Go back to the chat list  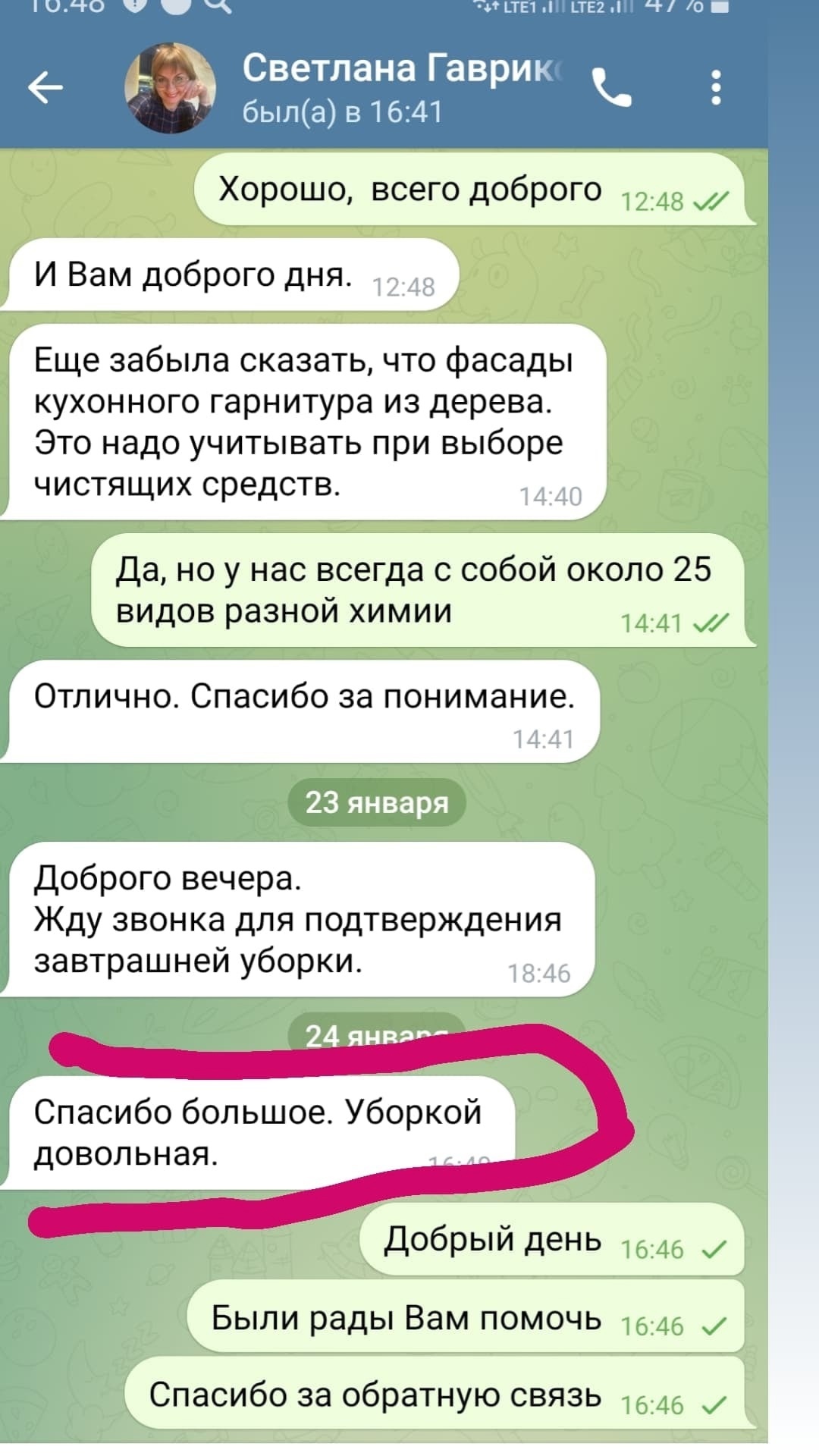[45, 88]
